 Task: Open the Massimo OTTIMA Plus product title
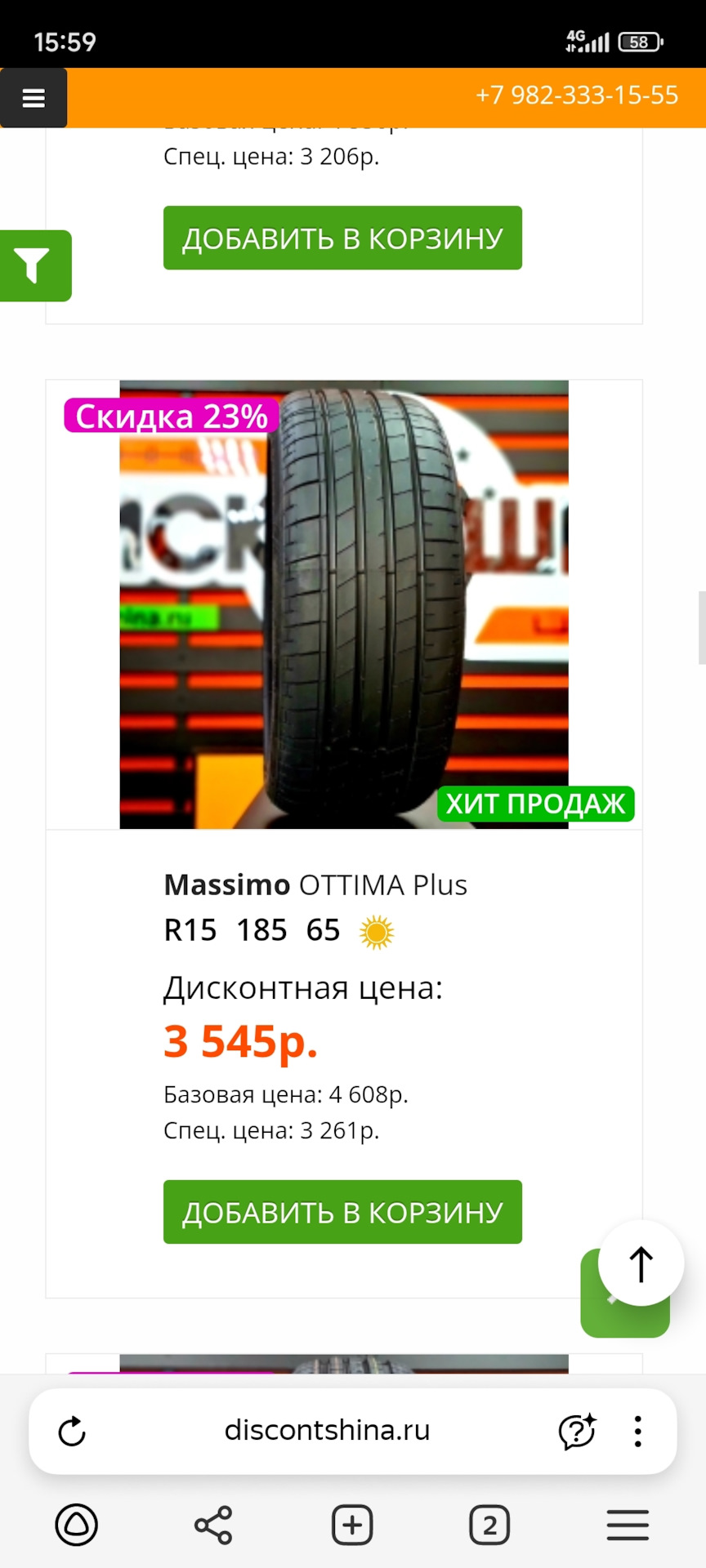tap(315, 885)
